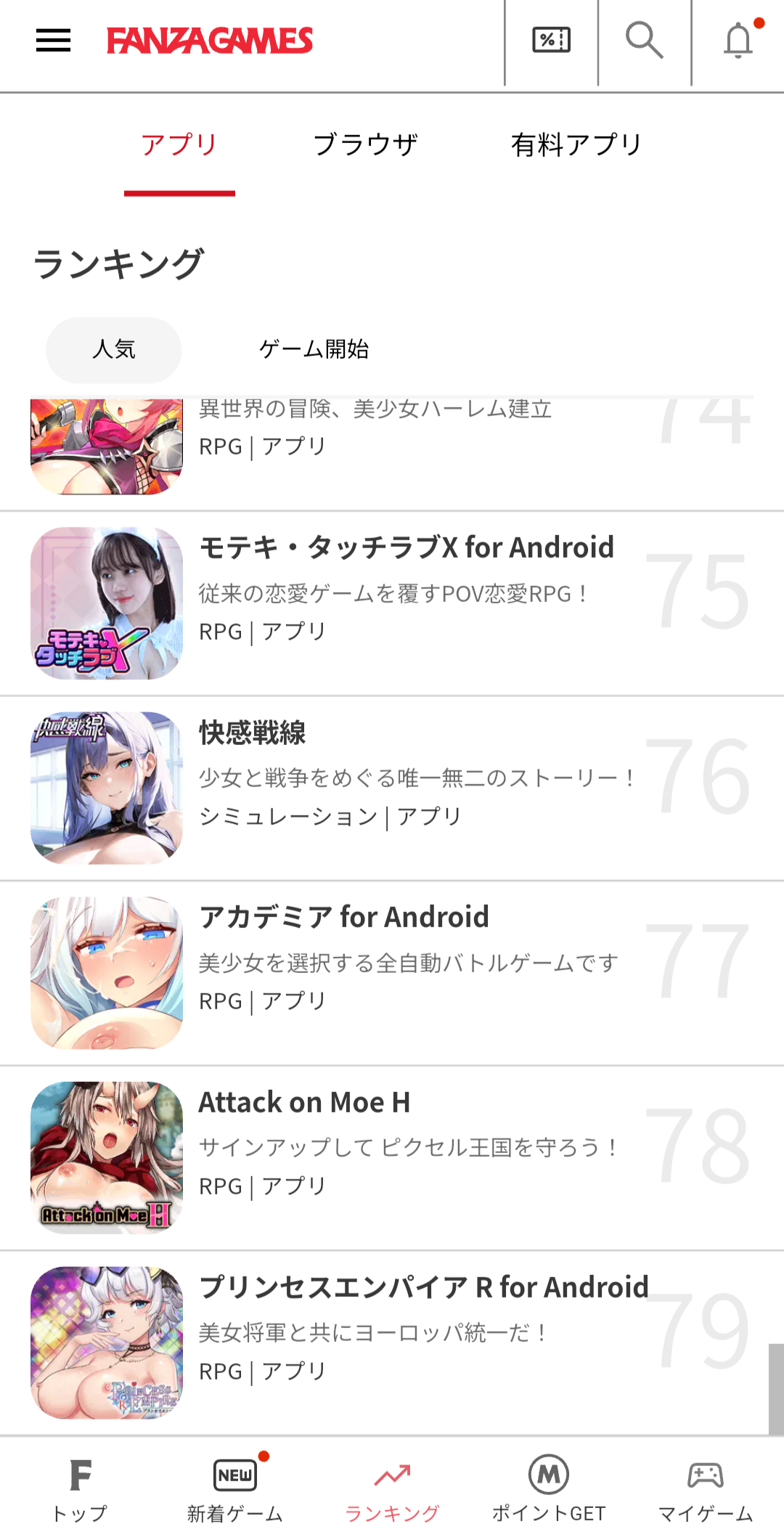
Task: Switch to the ブラウザ tab
Action: (x=365, y=144)
